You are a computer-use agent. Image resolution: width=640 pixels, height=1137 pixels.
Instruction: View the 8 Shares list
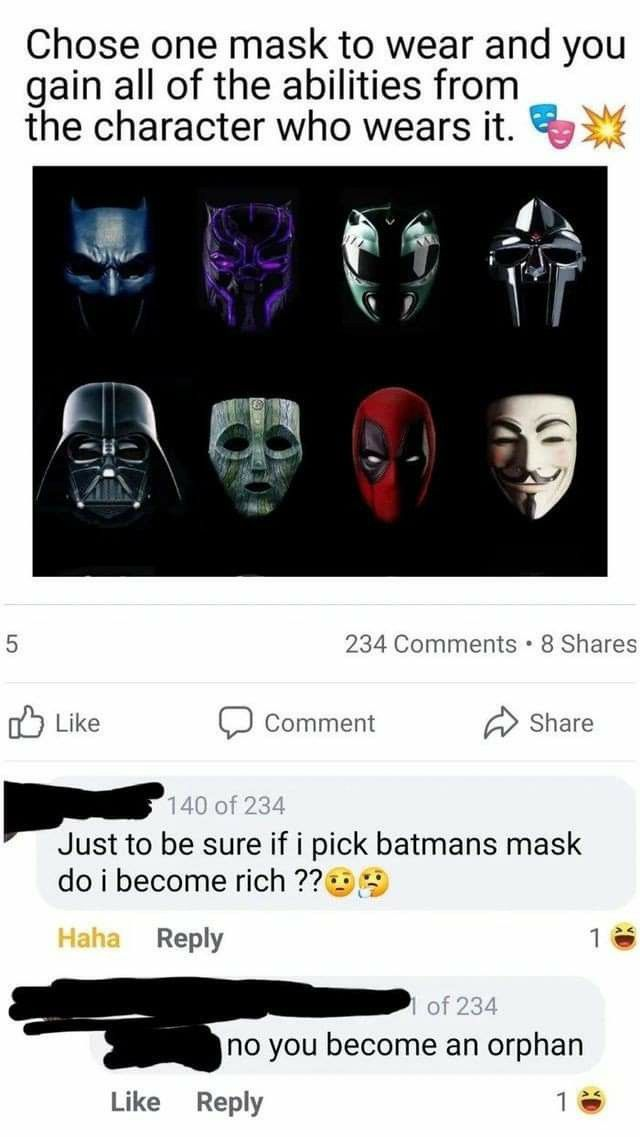[589, 644]
